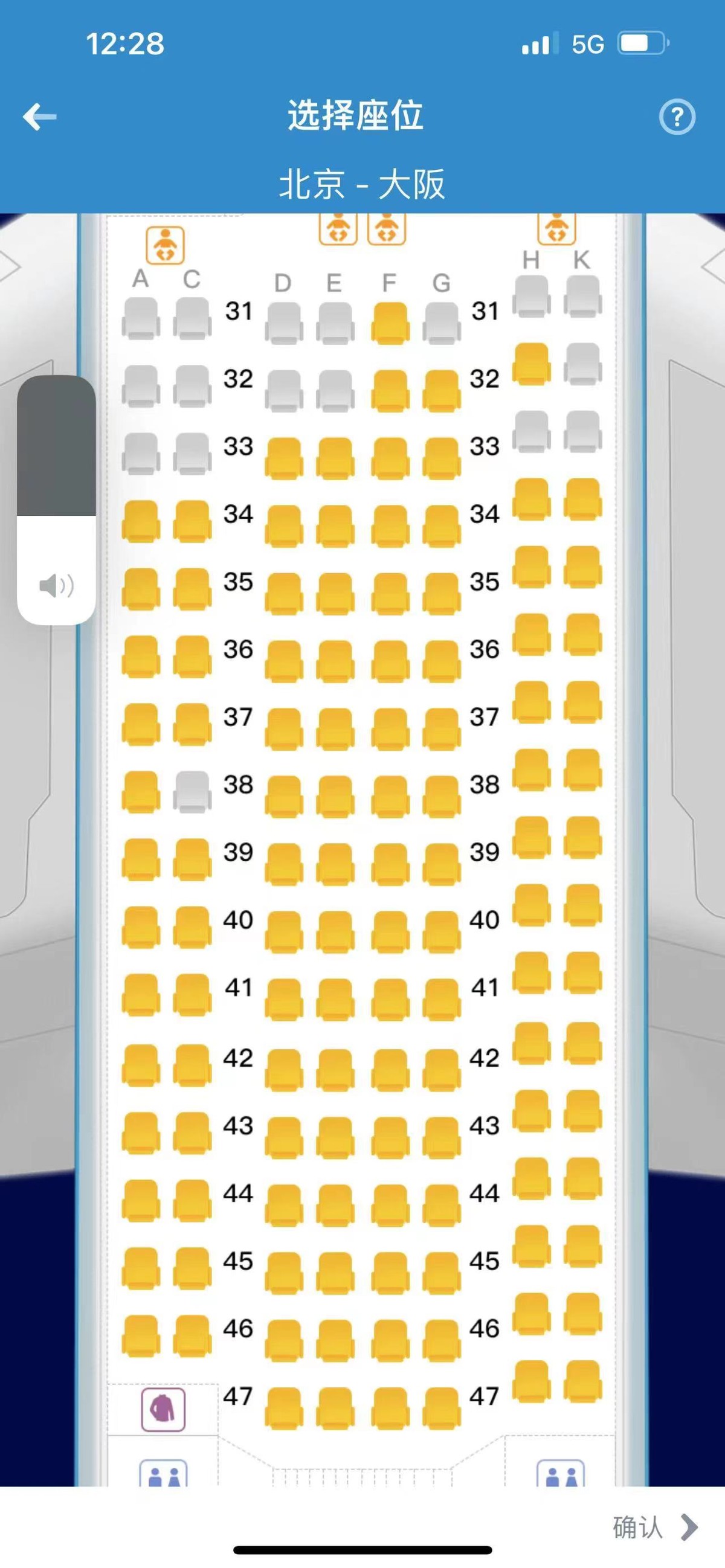The width and height of the screenshot is (725, 1568).
Task: Select seat 40E
Action: pos(335,931)
